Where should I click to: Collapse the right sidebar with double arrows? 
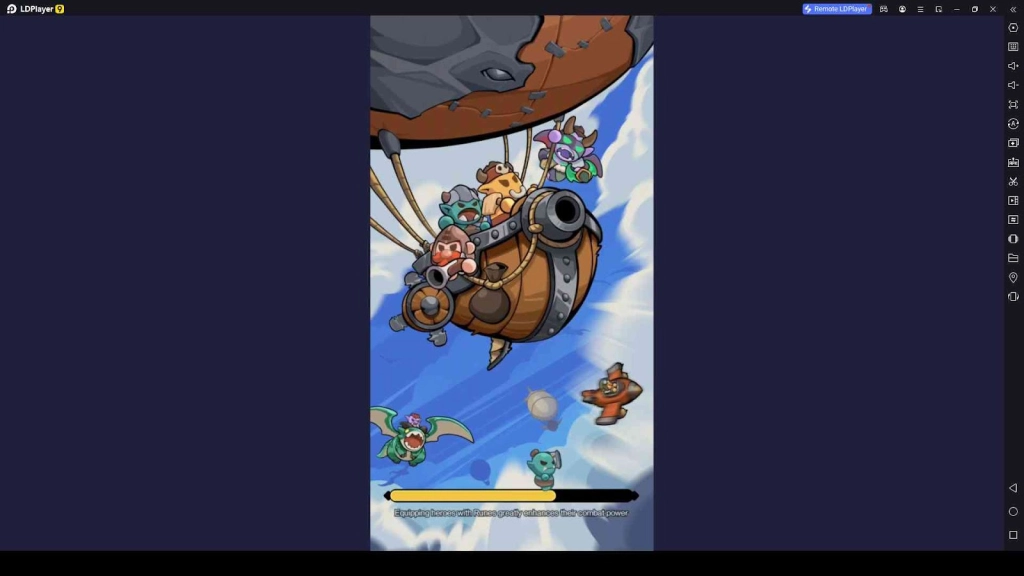click(x=1013, y=9)
